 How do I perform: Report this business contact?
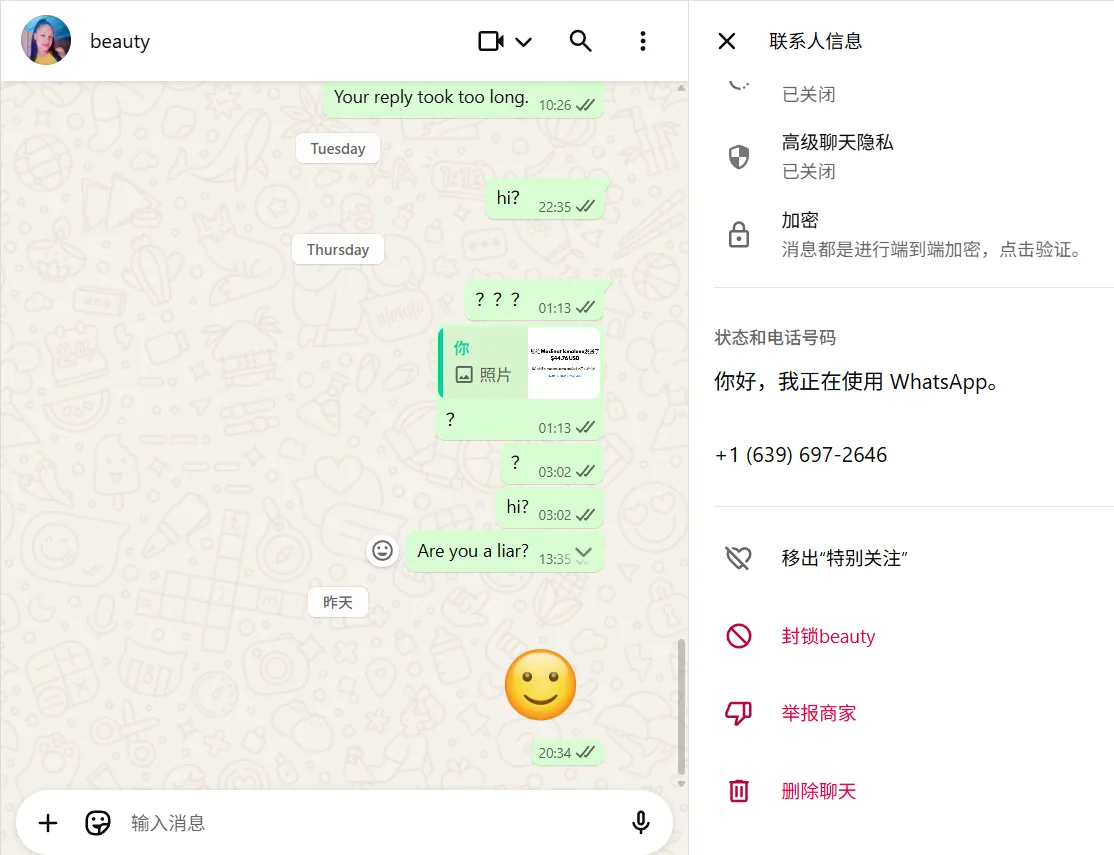[x=818, y=713]
